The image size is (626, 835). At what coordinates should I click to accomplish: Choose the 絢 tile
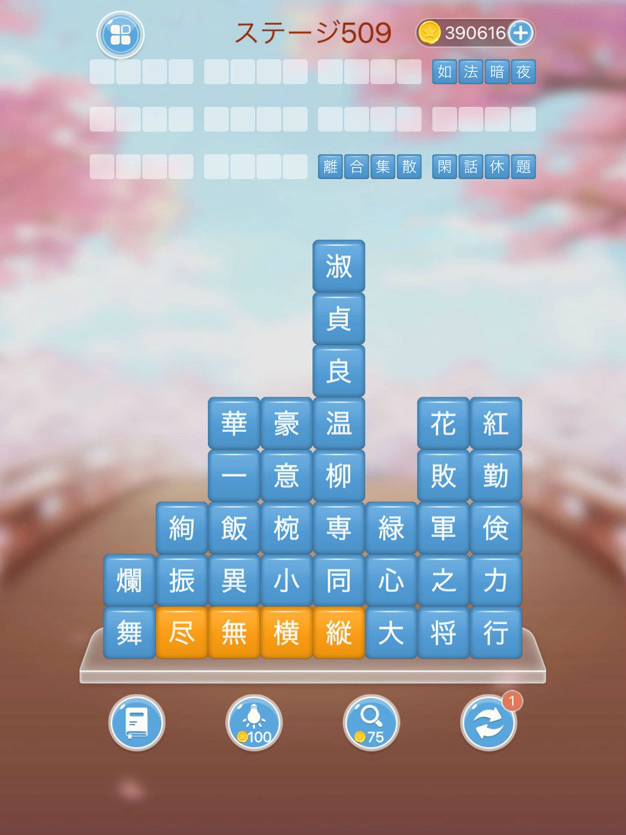tap(182, 528)
